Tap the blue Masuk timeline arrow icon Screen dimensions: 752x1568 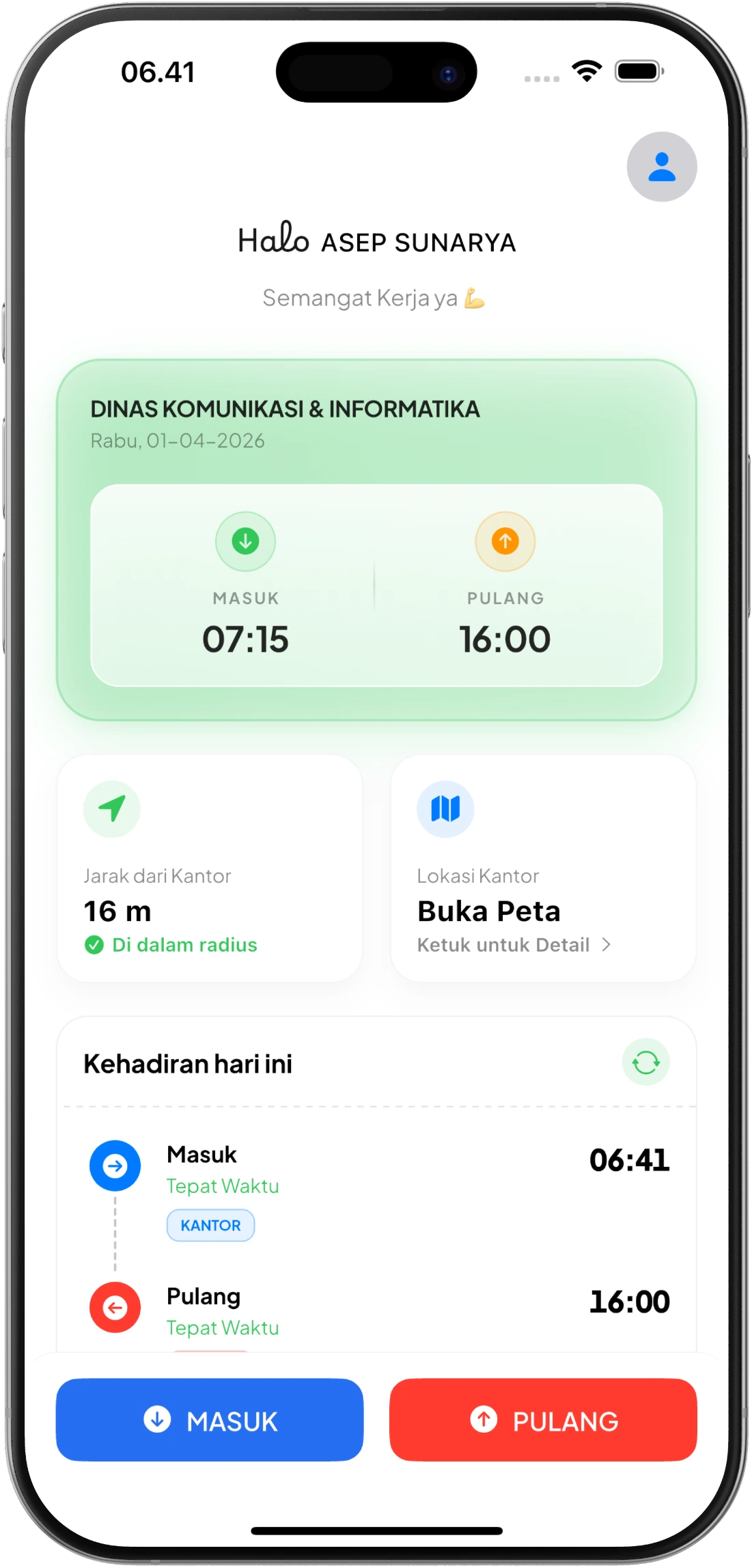pyautogui.click(x=115, y=1165)
